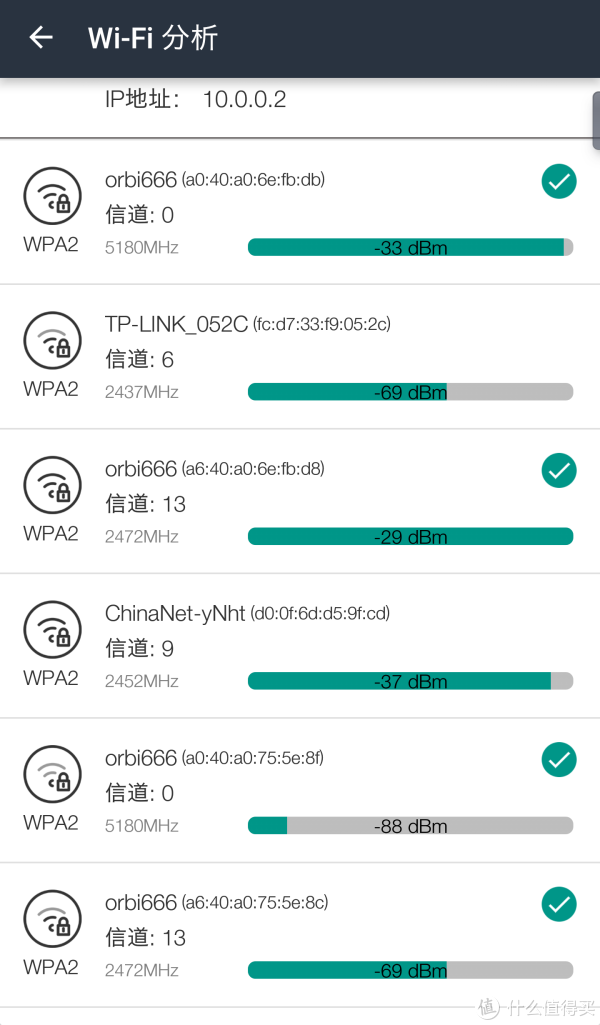
Task: Open orbi666 network ending 5e:8f
Action: [300, 790]
